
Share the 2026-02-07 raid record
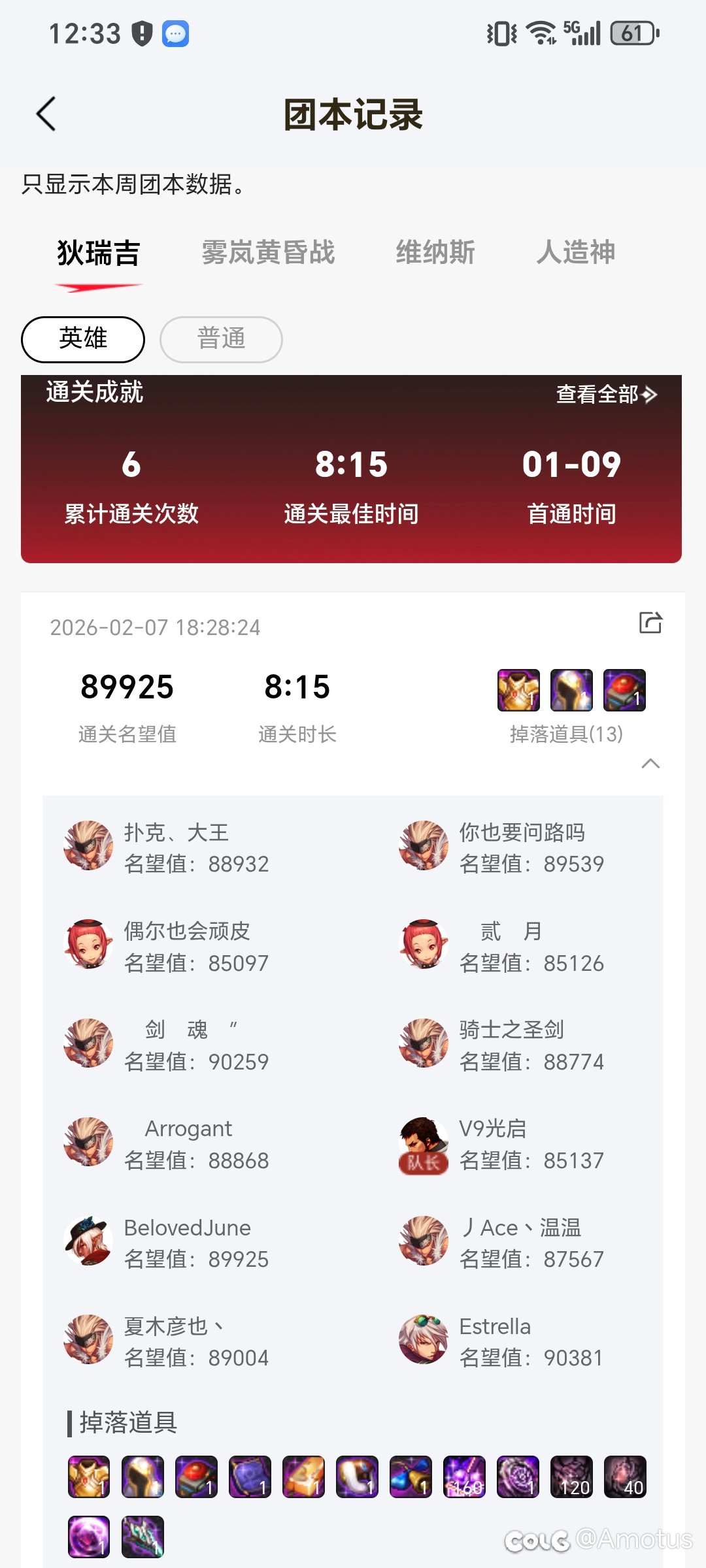(x=650, y=623)
